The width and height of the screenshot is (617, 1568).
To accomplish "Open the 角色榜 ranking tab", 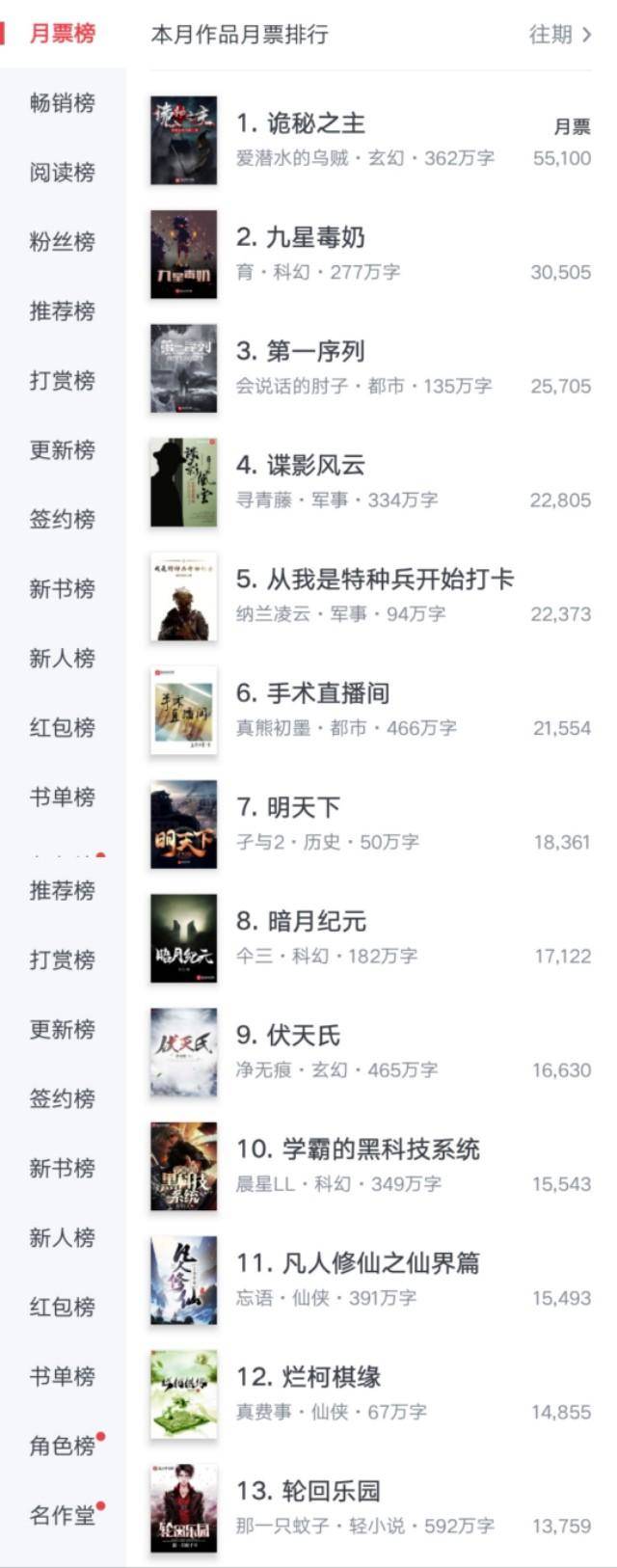I will coord(63,1446).
